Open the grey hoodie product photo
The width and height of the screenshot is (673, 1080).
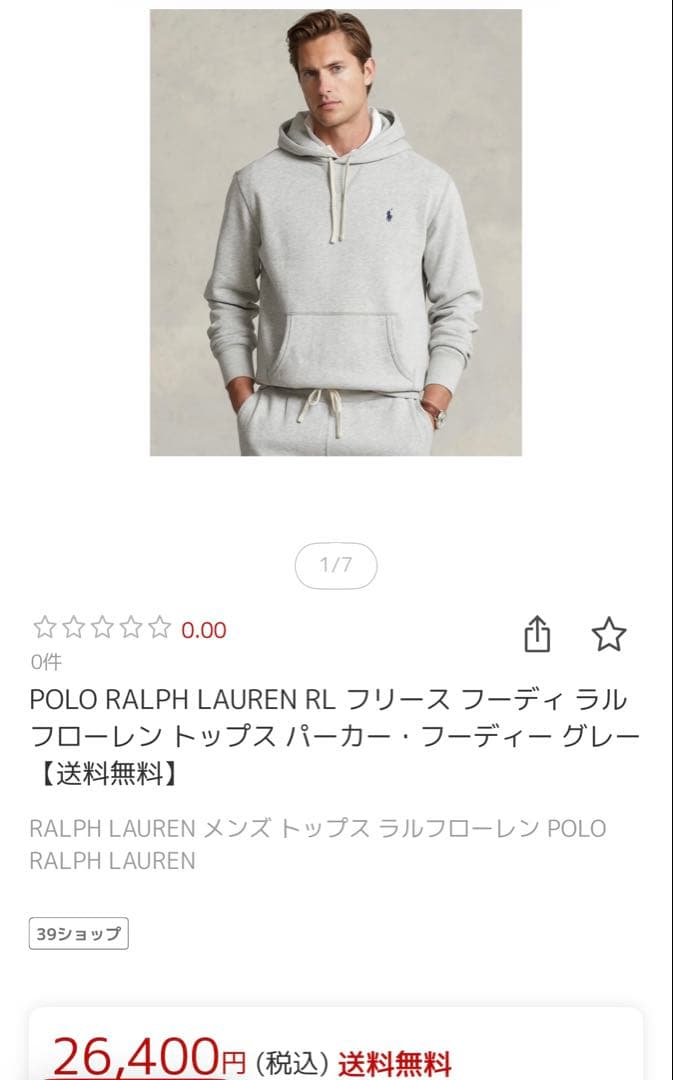pyautogui.click(x=336, y=232)
